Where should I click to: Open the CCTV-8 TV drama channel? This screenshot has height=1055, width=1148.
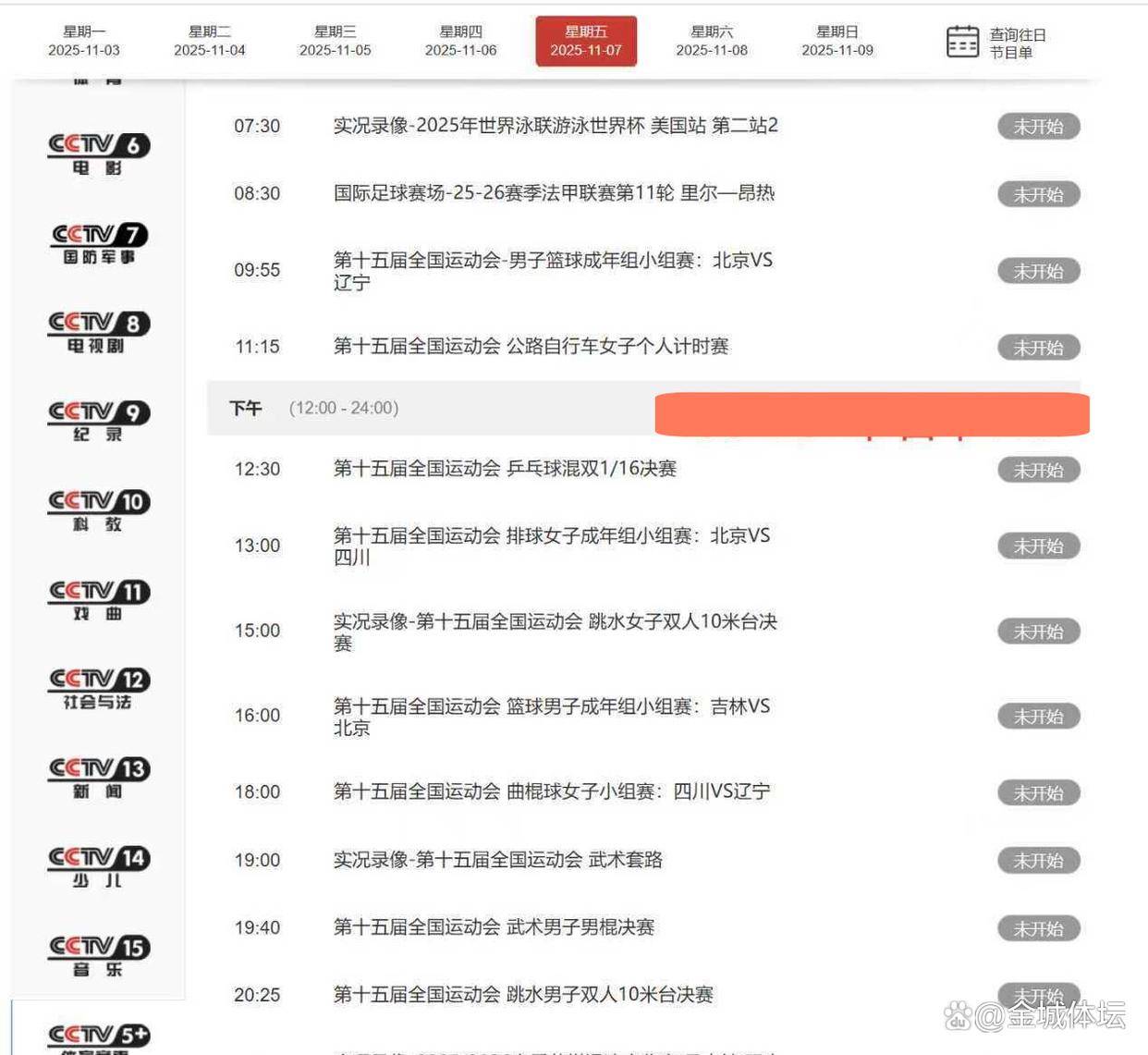point(98,332)
